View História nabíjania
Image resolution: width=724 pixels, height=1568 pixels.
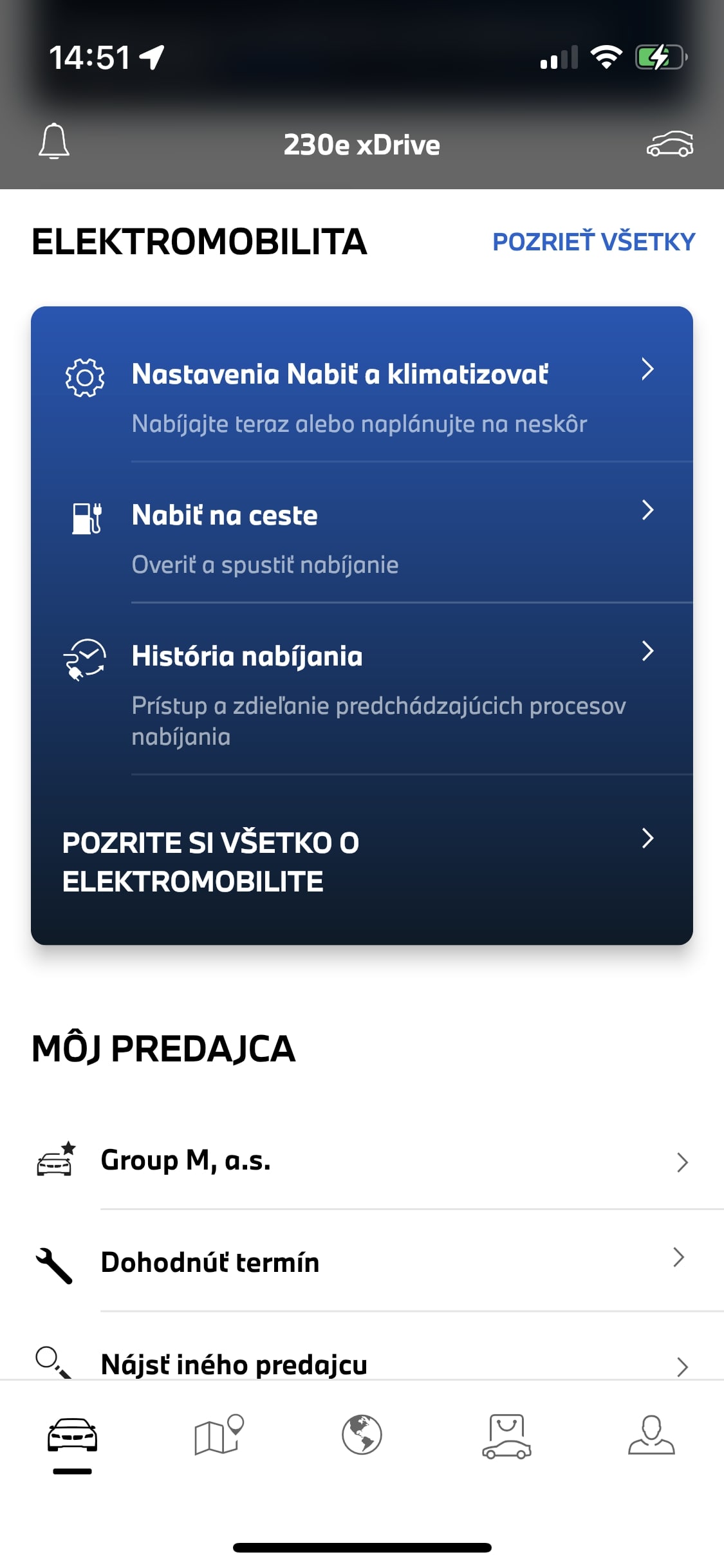coord(362,689)
